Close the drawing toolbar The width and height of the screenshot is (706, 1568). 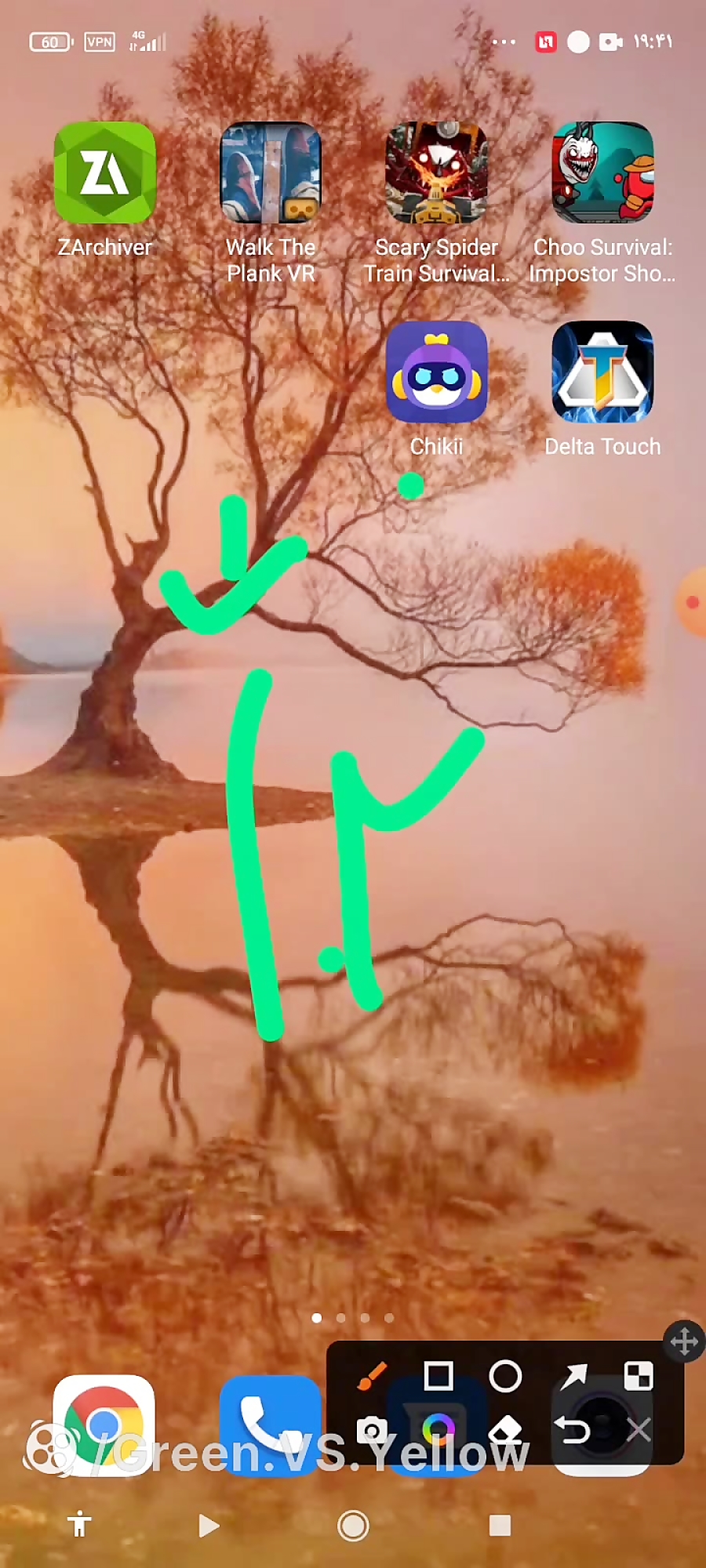[639, 1432]
